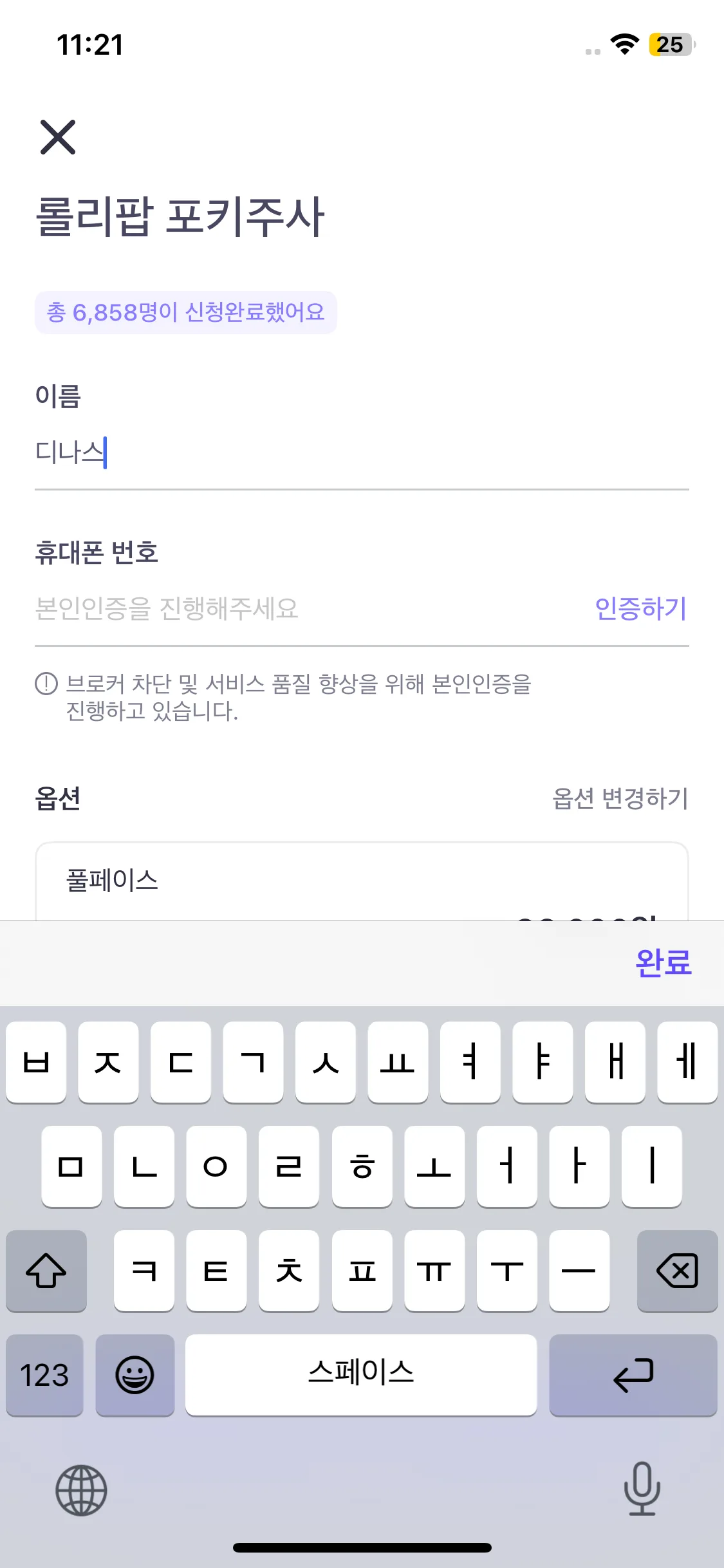Switch keyboard to 123 number layout
This screenshot has height=1568, width=724.
click(44, 1375)
